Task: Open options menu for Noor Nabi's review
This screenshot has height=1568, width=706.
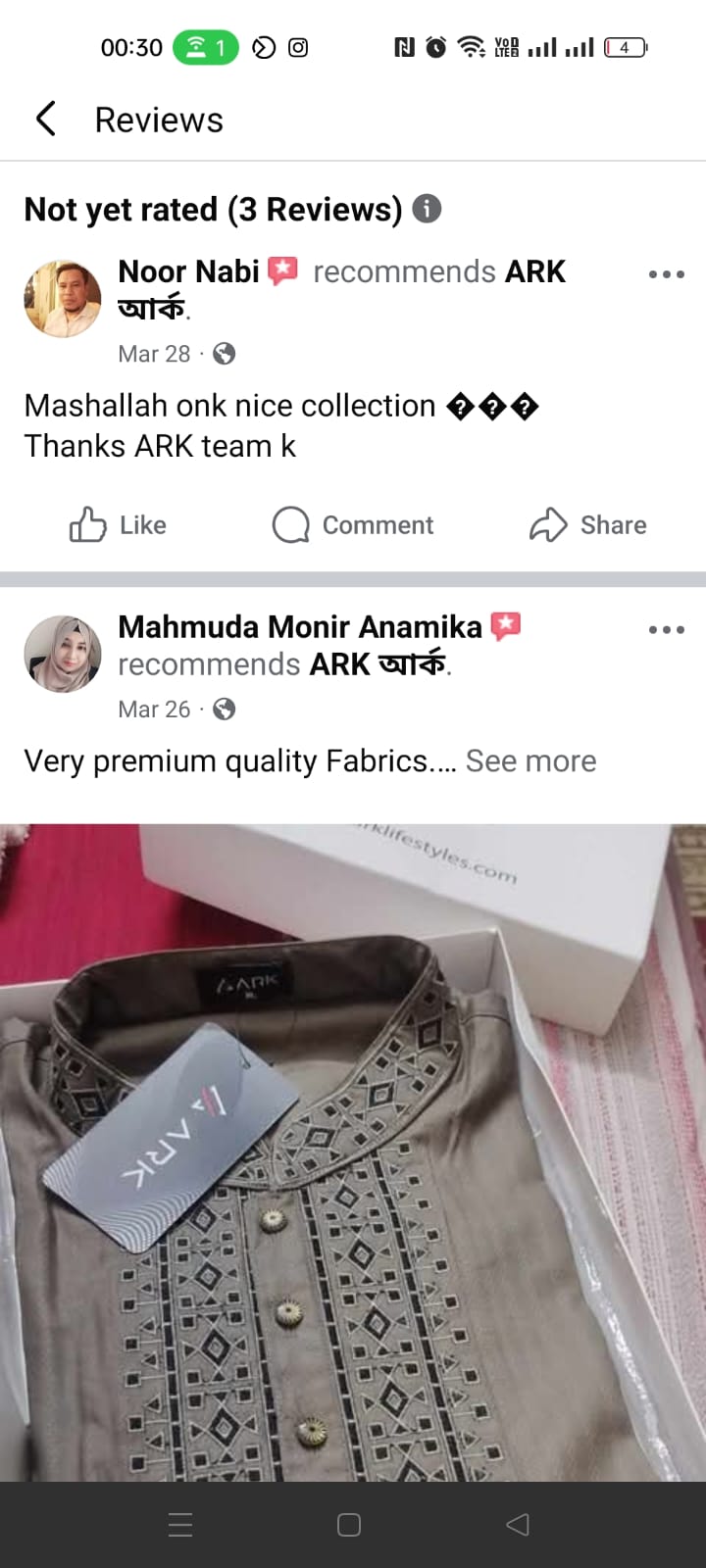Action: coord(666,274)
